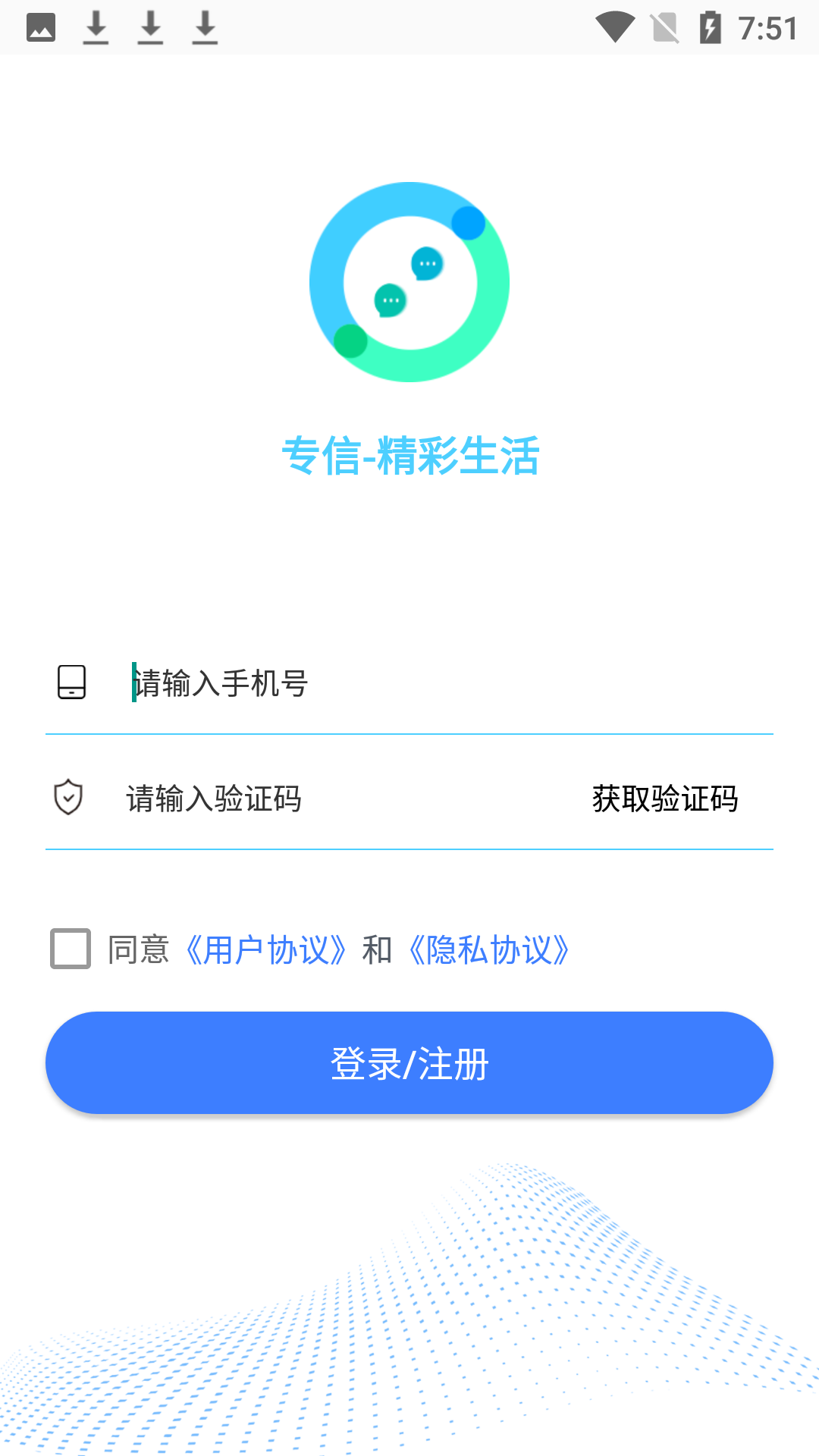The height and width of the screenshot is (1456, 819).
Task: Request a code via 获取验证码
Action: tap(665, 799)
